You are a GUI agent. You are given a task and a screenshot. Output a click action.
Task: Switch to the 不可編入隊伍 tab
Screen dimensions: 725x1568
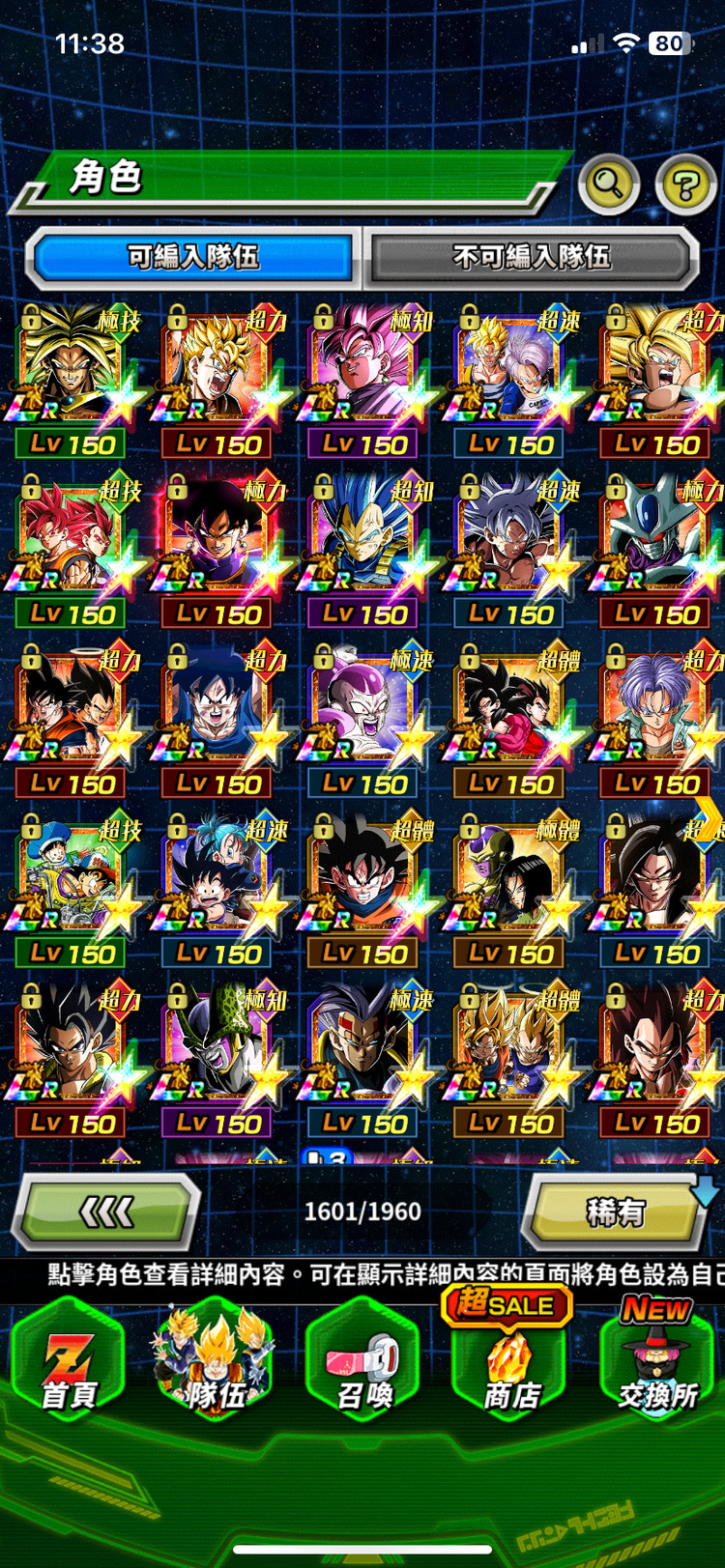point(532,257)
